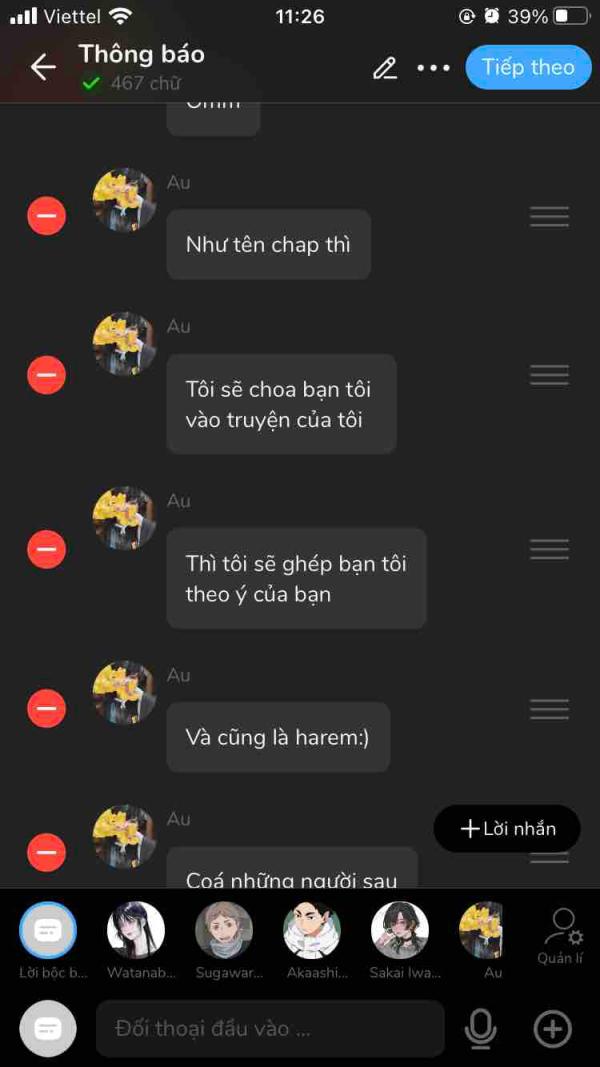Open the plus attachment button
The height and width of the screenshot is (1067, 600).
pos(552,1028)
